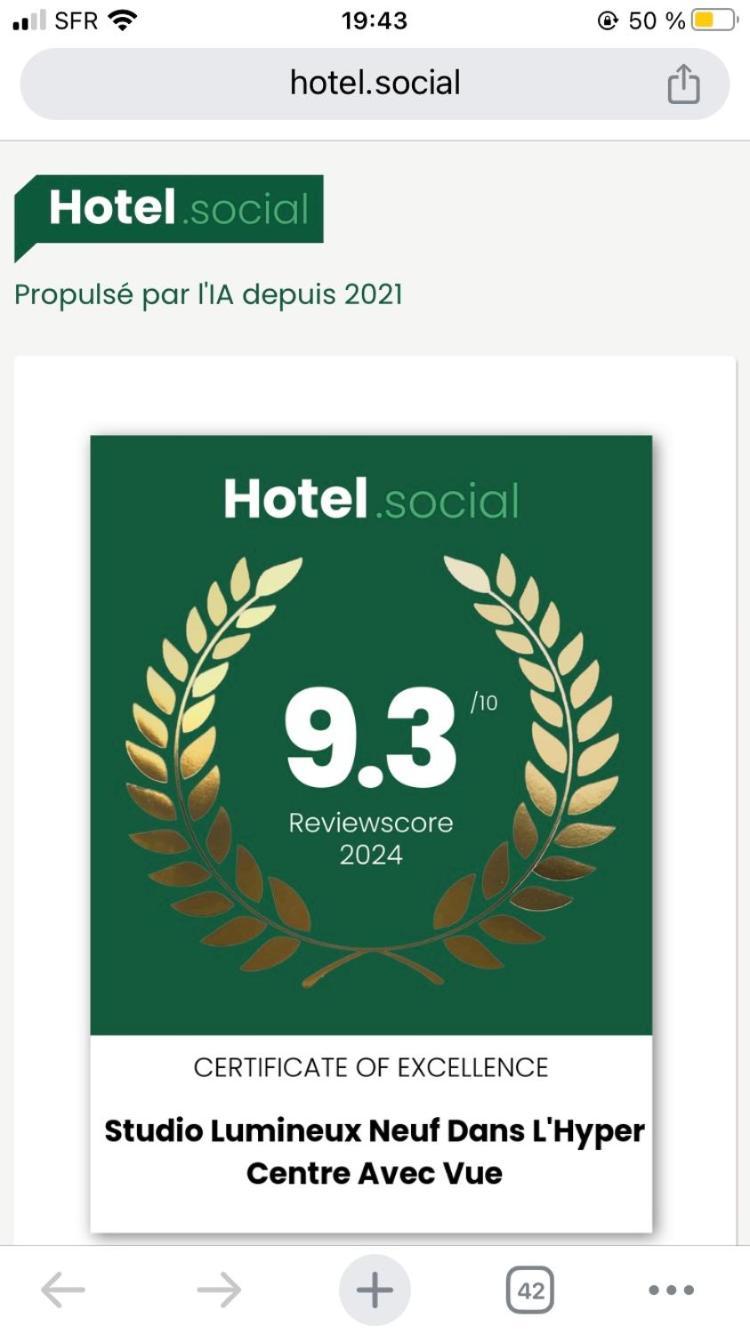750x1334 pixels.
Task: Tap the hotel.social address bar
Action: pyautogui.click(x=374, y=83)
